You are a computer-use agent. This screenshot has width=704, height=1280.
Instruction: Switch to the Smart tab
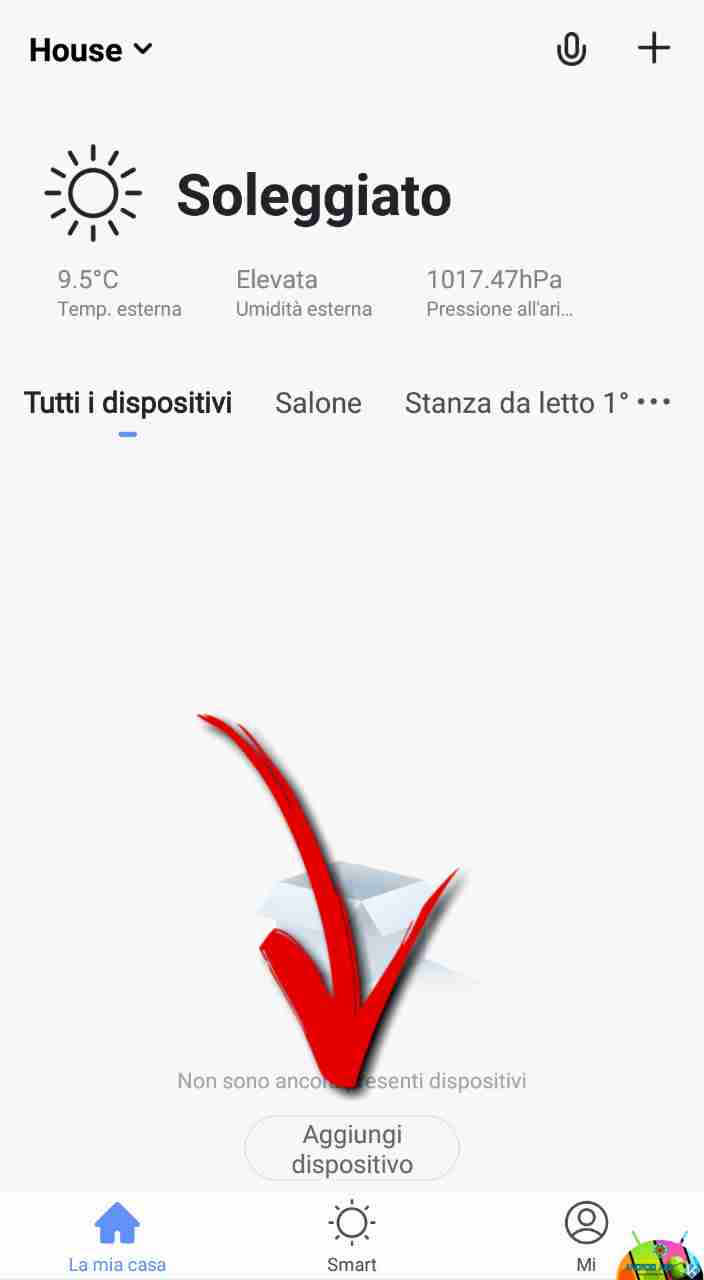tap(352, 1237)
